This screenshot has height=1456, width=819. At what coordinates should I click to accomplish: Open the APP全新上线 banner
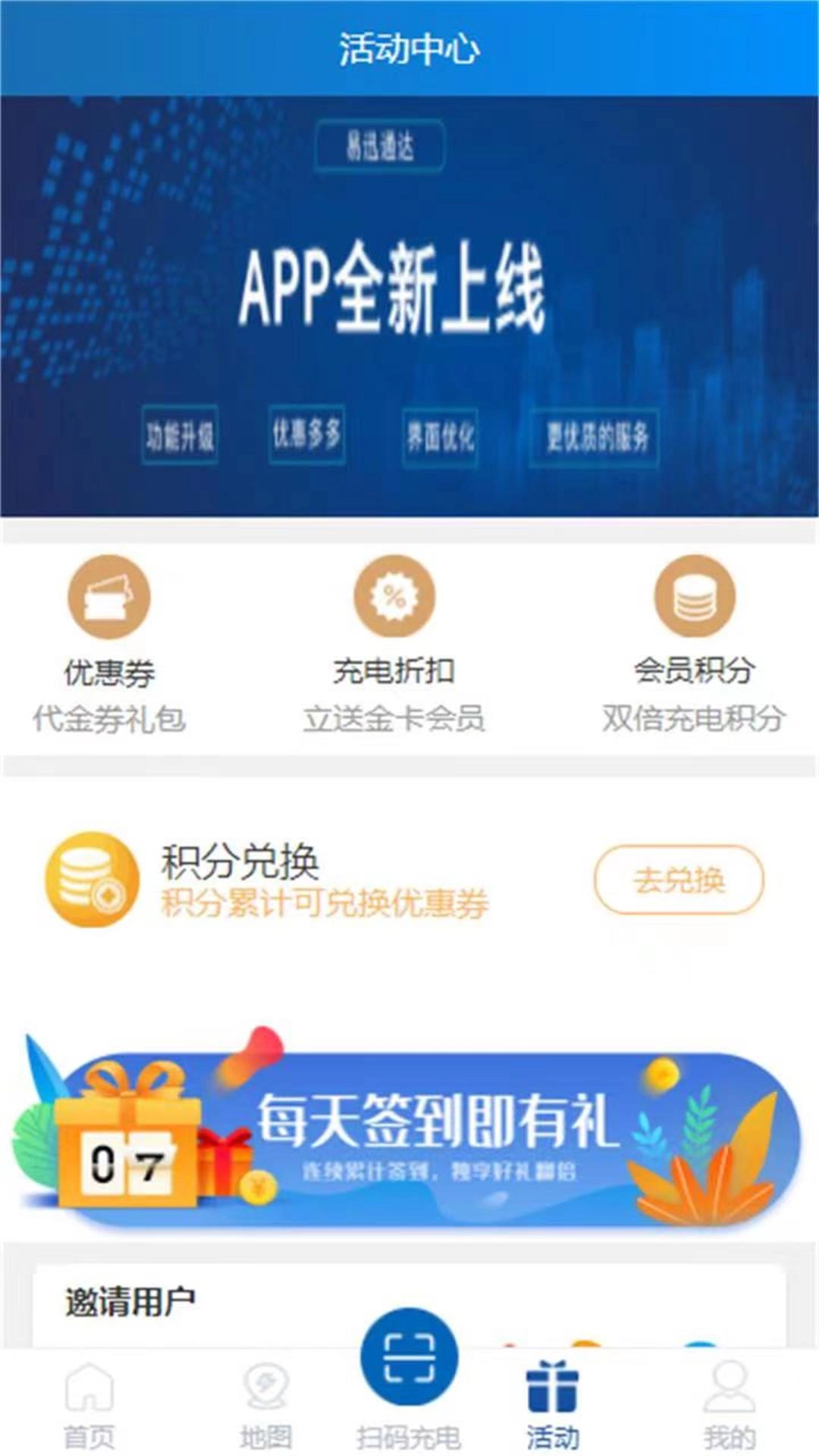409,306
